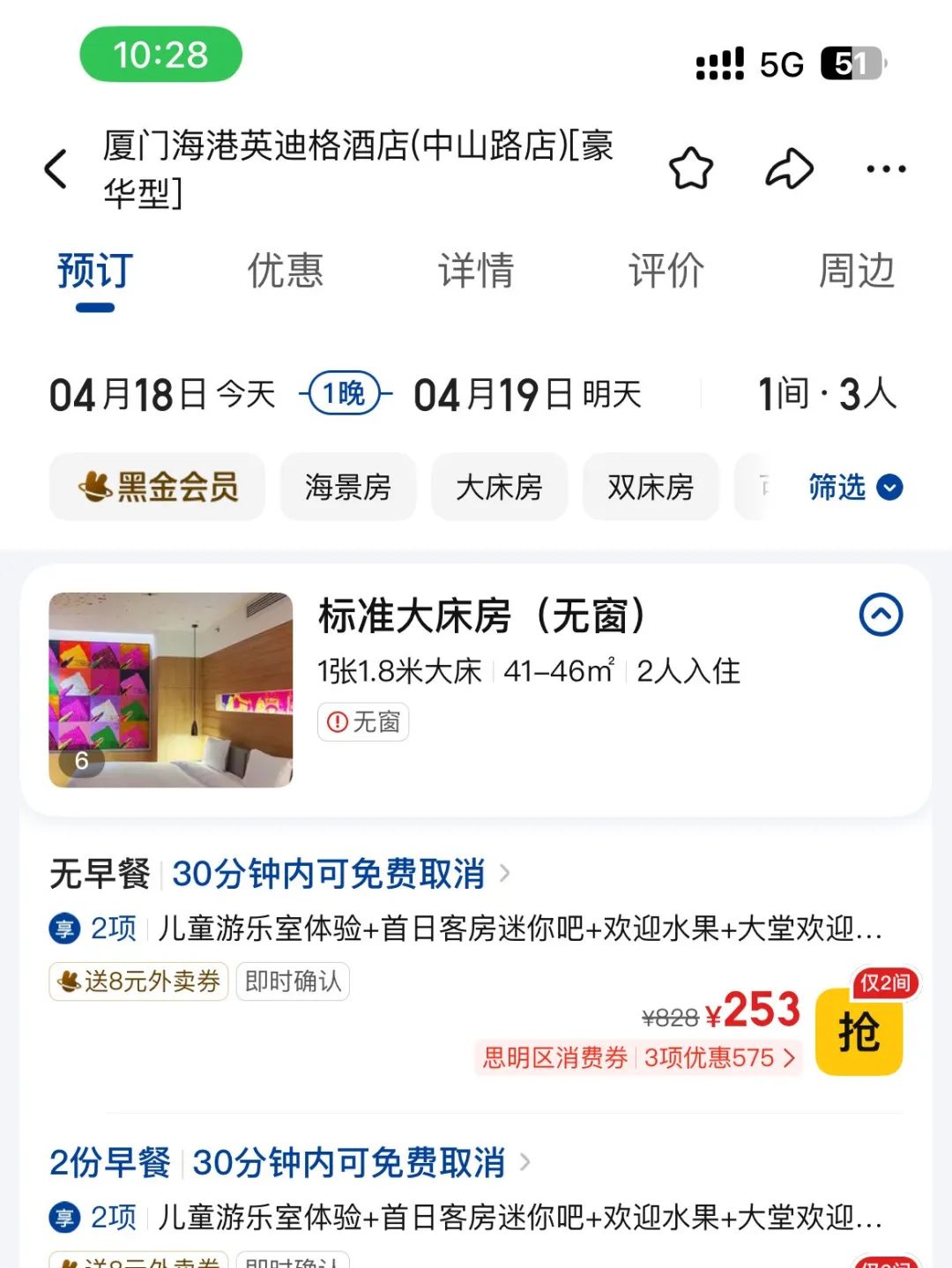Open 思明区消费券 3项优惠575 discount details
Viewport: 952px width, 1268px height.
[x=638, y=1057]
